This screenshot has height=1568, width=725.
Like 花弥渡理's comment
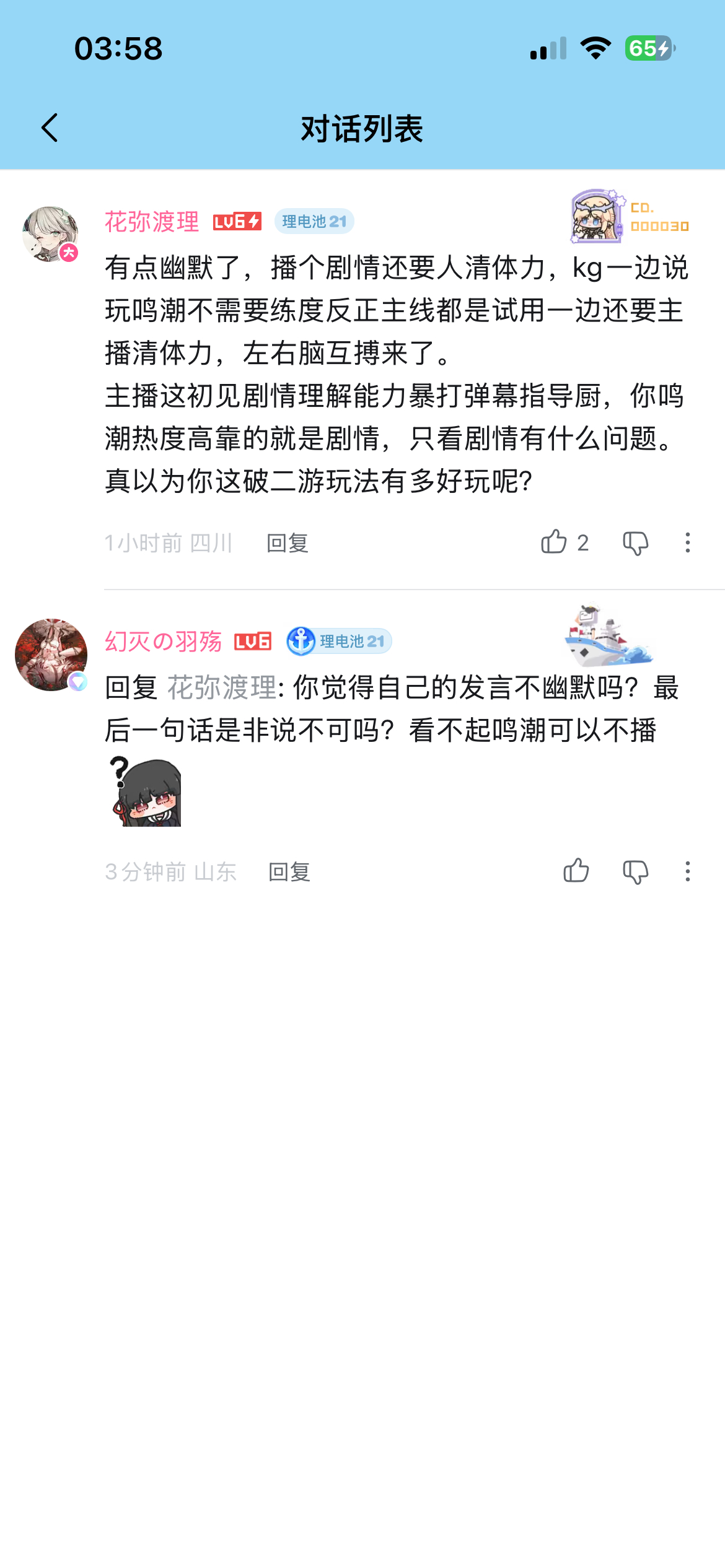(x=555, y=542)
